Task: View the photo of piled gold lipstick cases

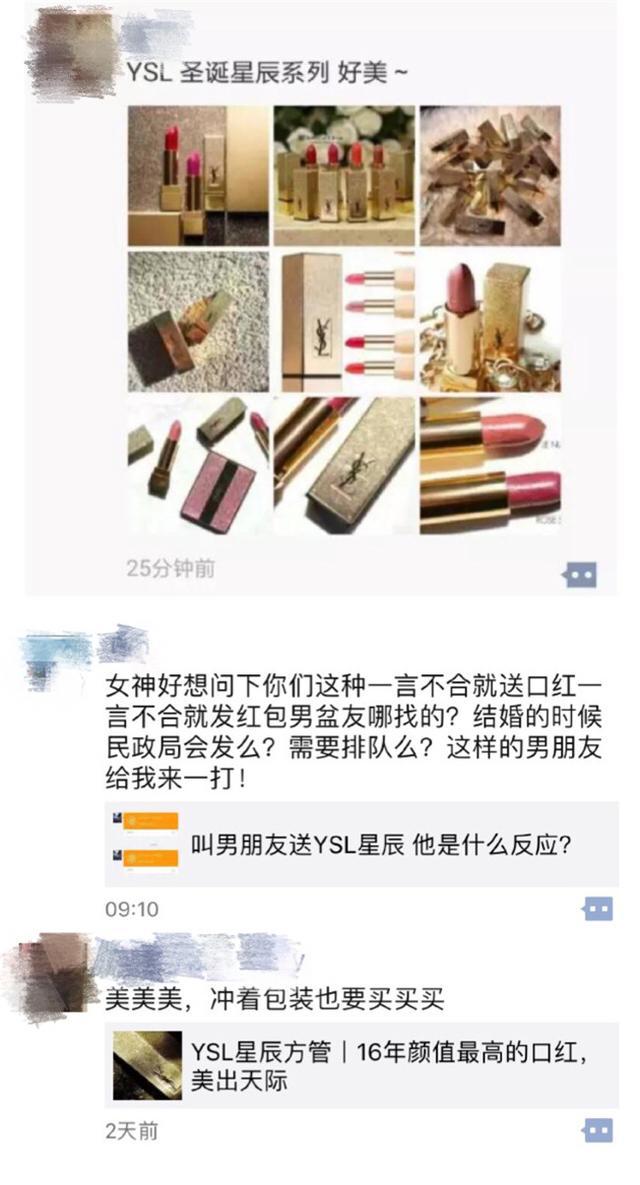Action: coord(490,174)
